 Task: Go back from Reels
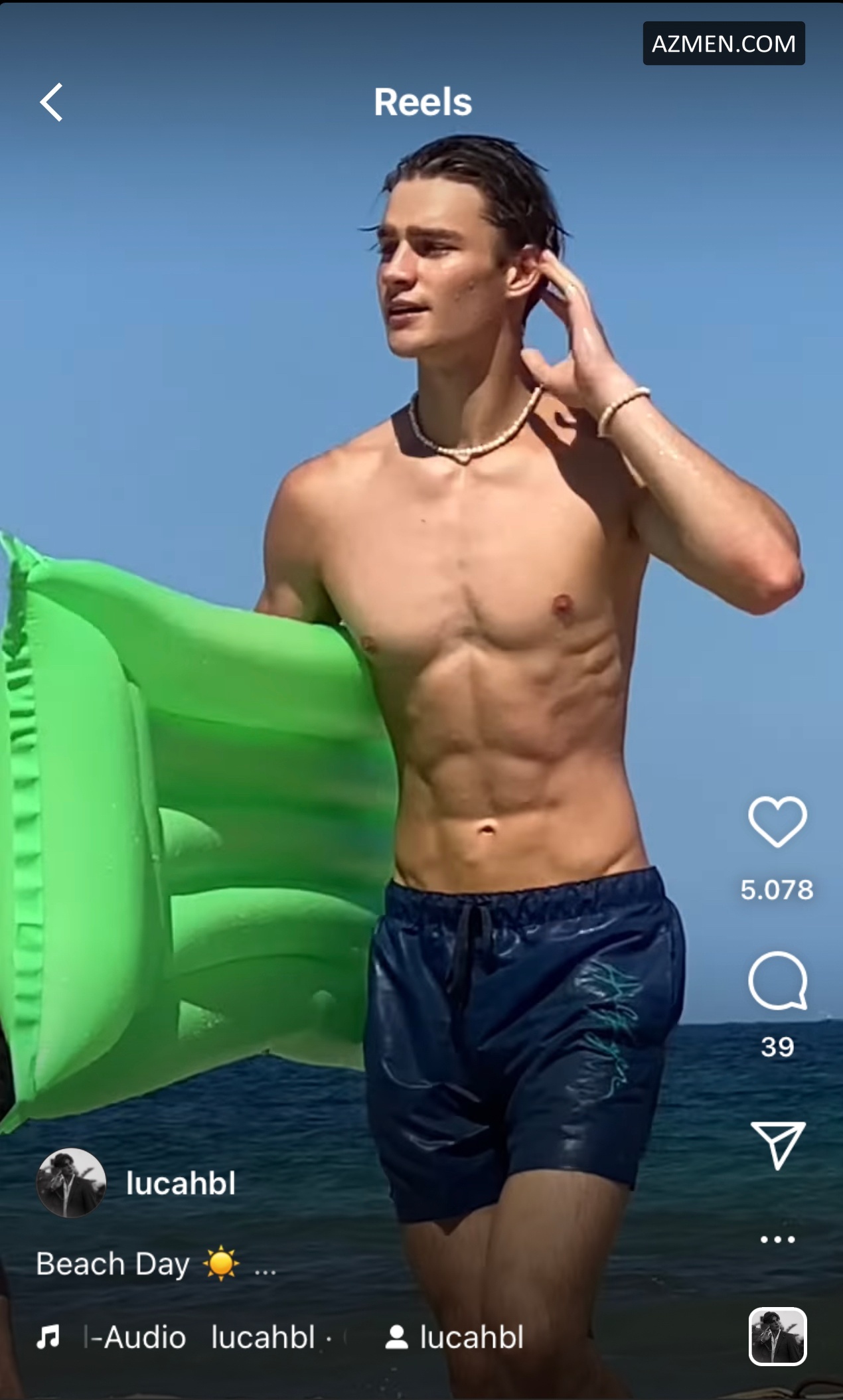[51, 102]
